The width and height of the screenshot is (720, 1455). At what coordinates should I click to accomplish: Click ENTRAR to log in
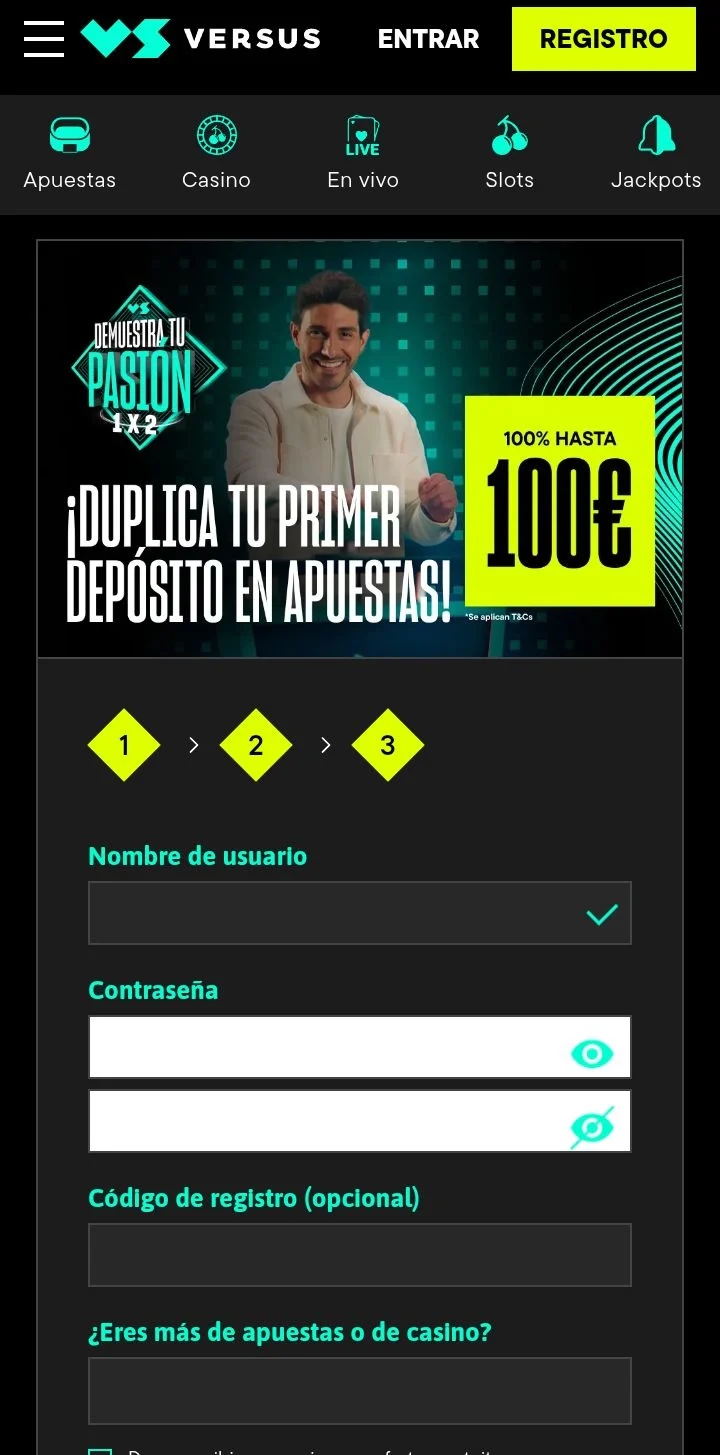tap(428, 39)
